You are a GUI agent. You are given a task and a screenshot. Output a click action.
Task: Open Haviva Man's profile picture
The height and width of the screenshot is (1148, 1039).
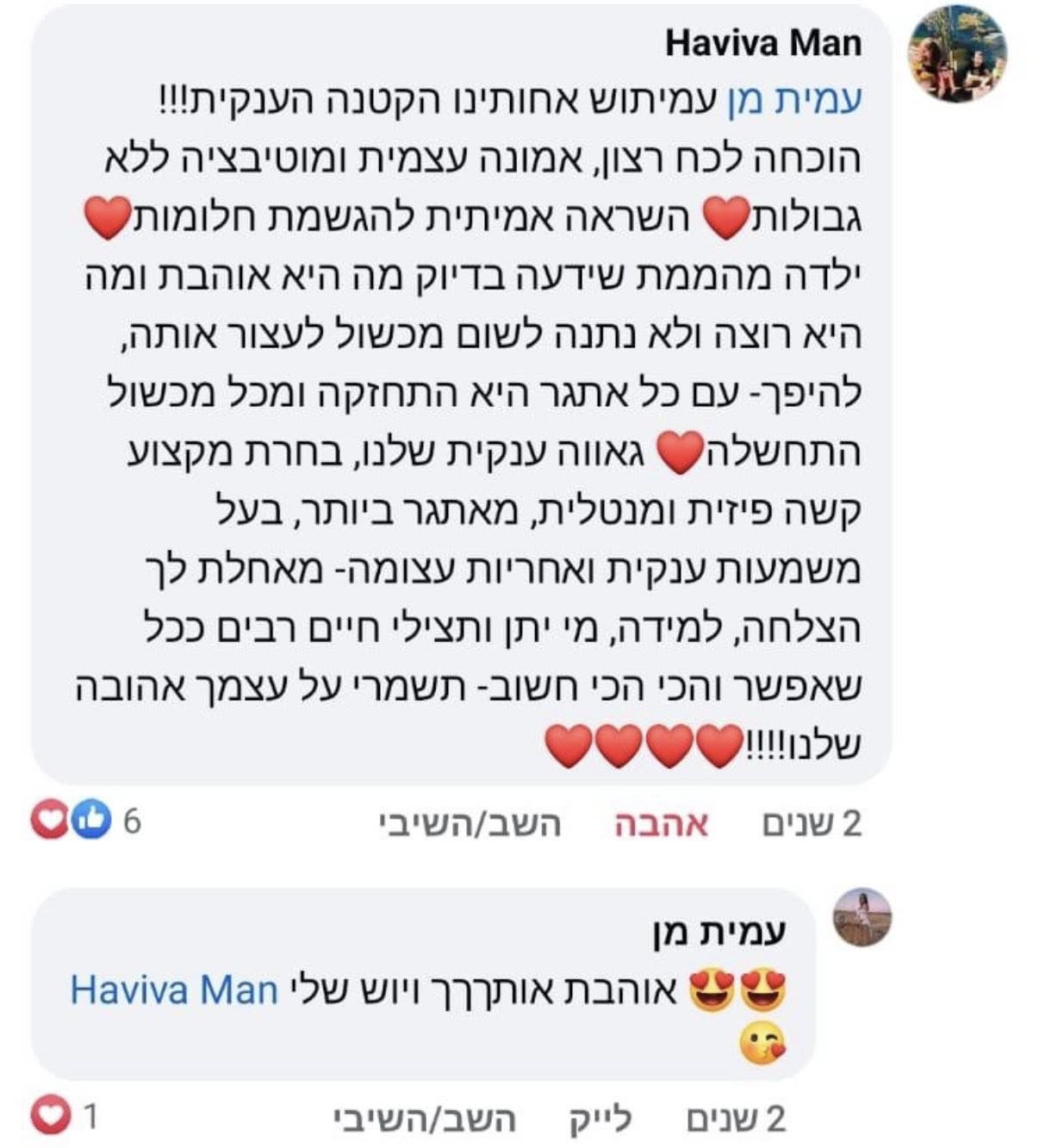click(957, 53)
